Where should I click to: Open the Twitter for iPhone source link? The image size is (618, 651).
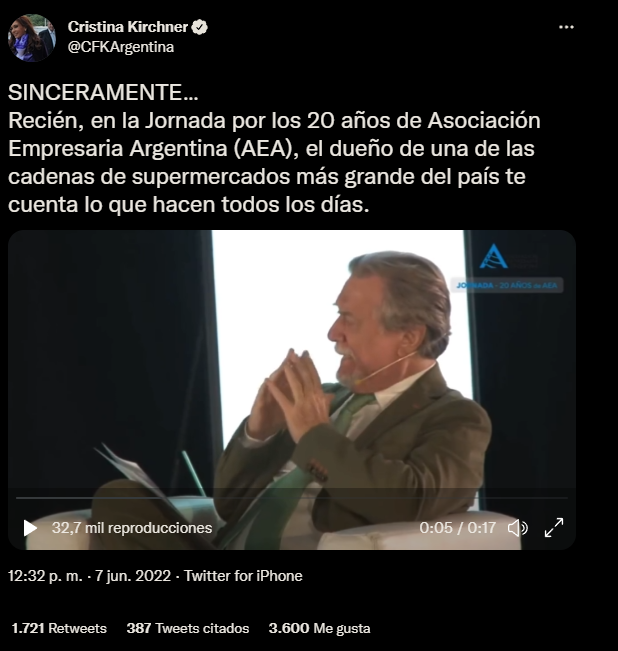click(243, 576)
